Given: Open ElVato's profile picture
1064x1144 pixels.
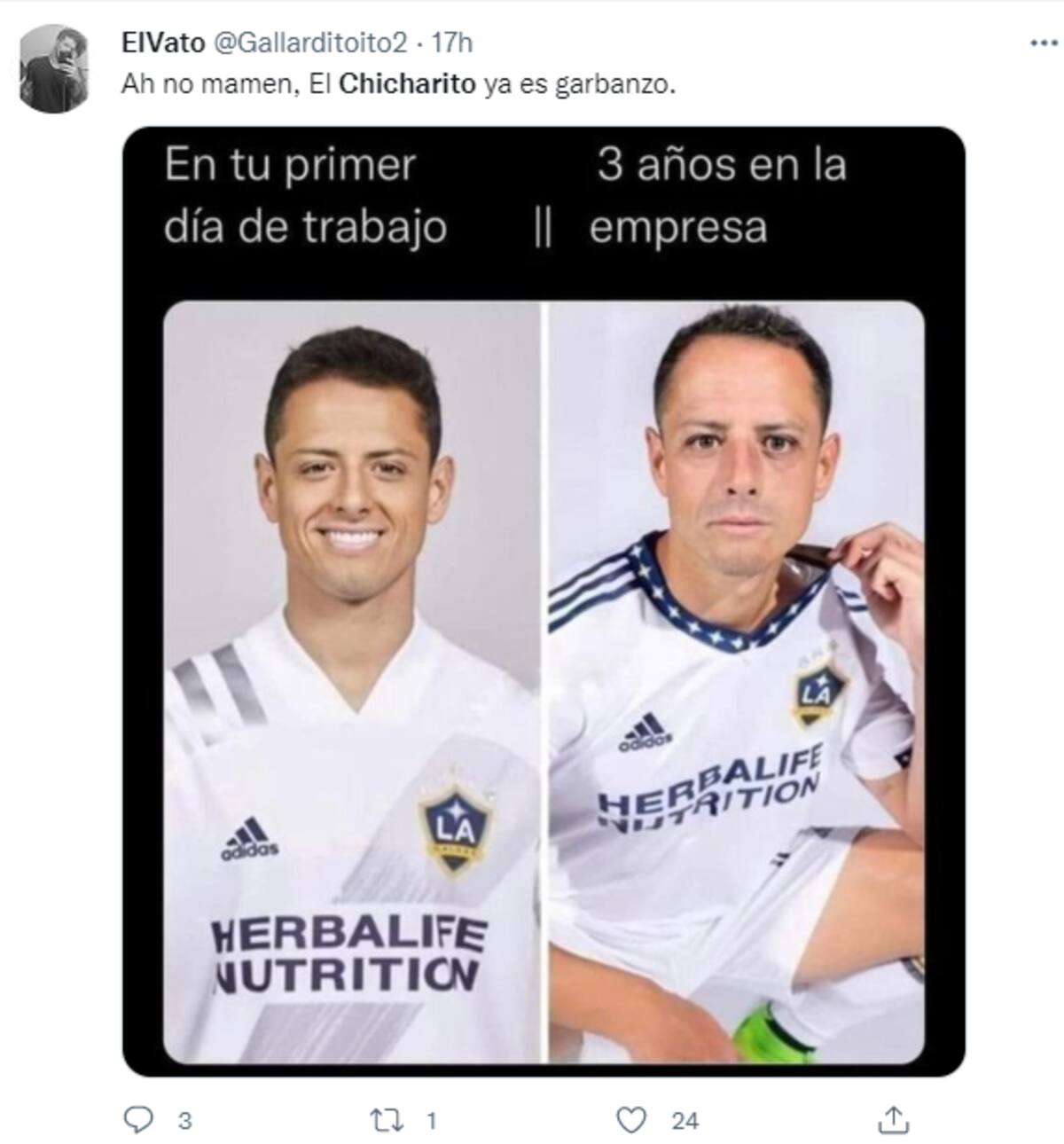Looking at the screenshot, I should (56, 69).
